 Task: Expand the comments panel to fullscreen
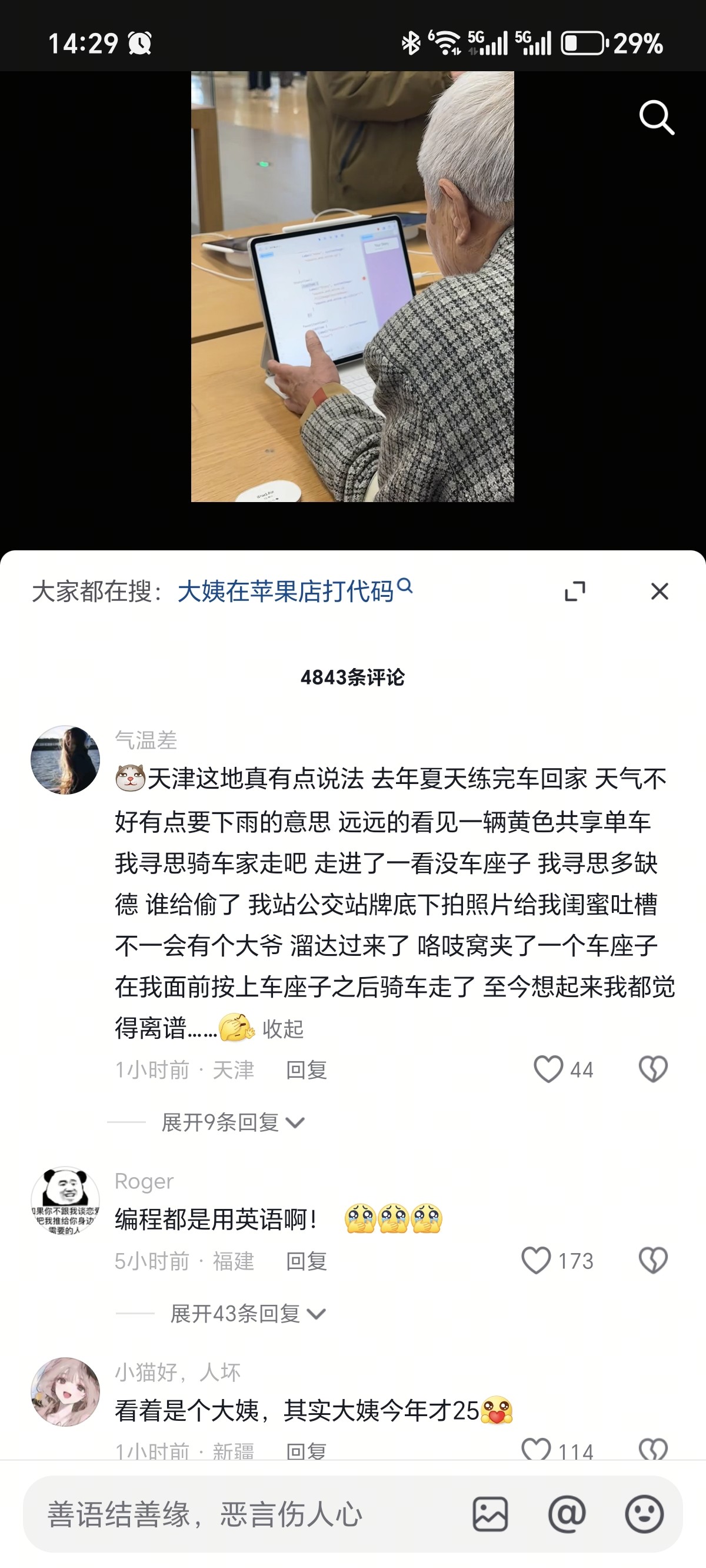pyautogui.click(x=575, y=591)
